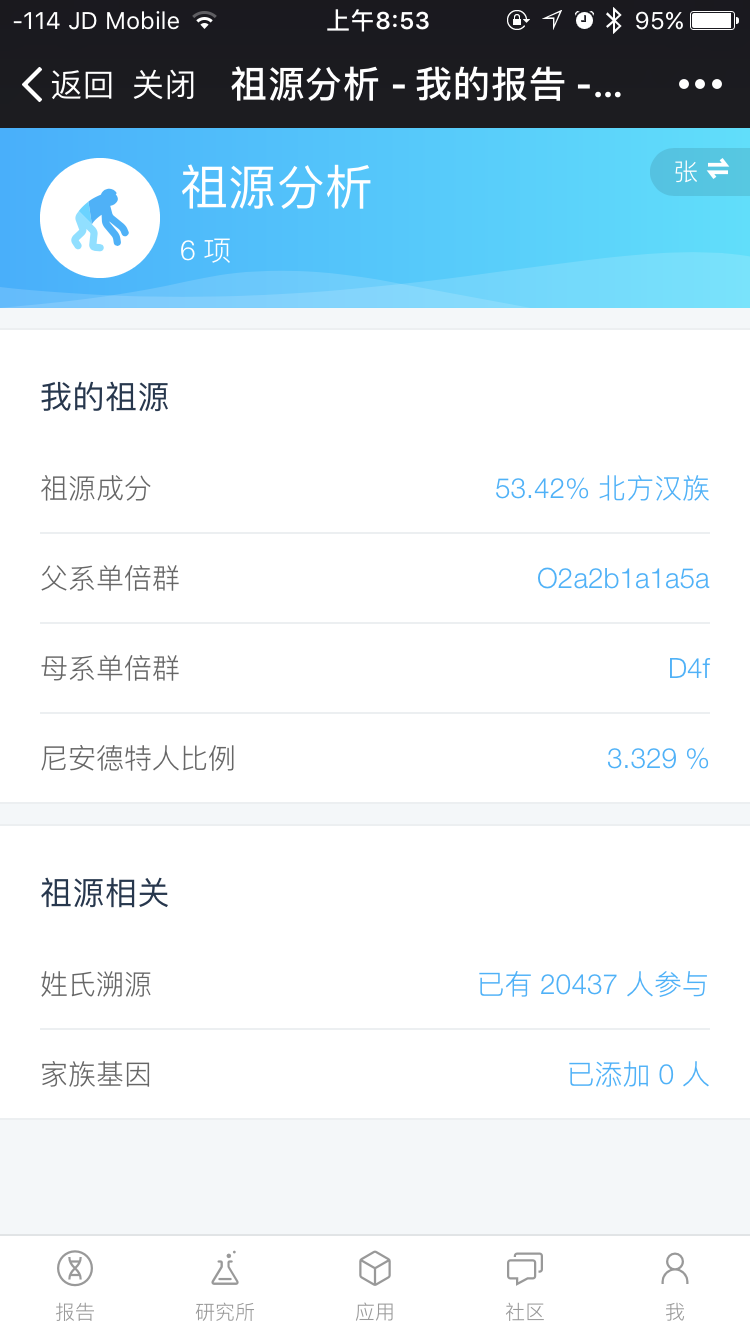The height and width of the screenshot is (1334, 750).
Task: Open 母系单倍群 D4f result
Action: coord(375,668)
